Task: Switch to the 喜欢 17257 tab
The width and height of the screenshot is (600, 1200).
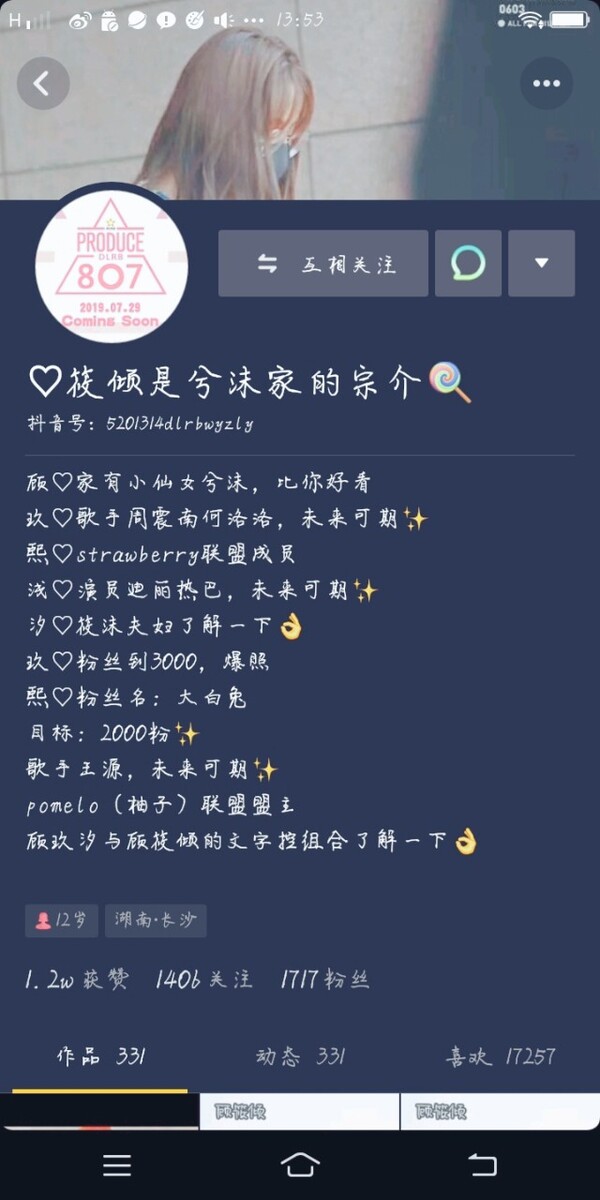Action: [500, 1057]
